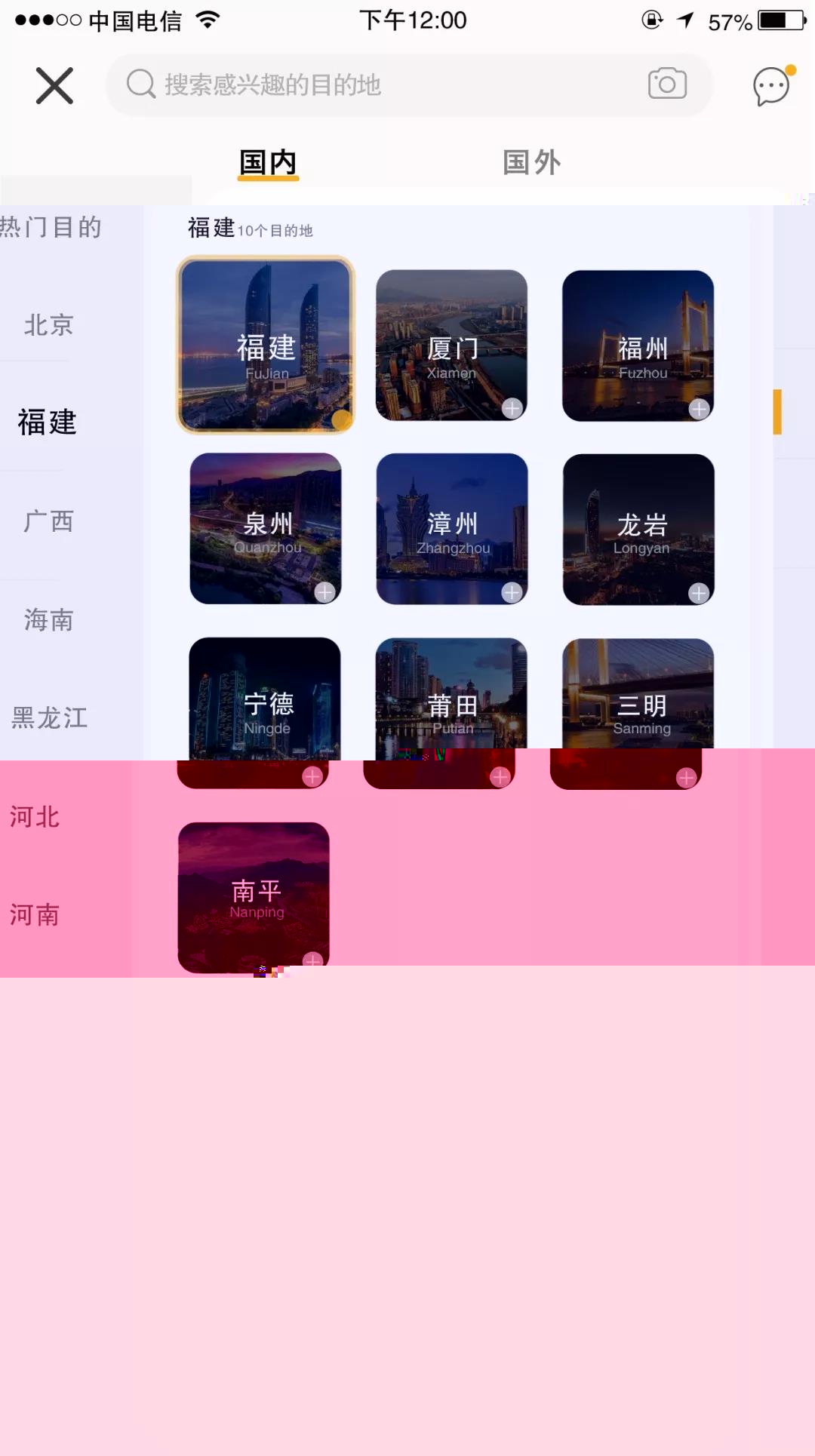Show 热门目的 popular destinations
The height and width of the screenshot is (1456, 815).
tap(50, 227)
